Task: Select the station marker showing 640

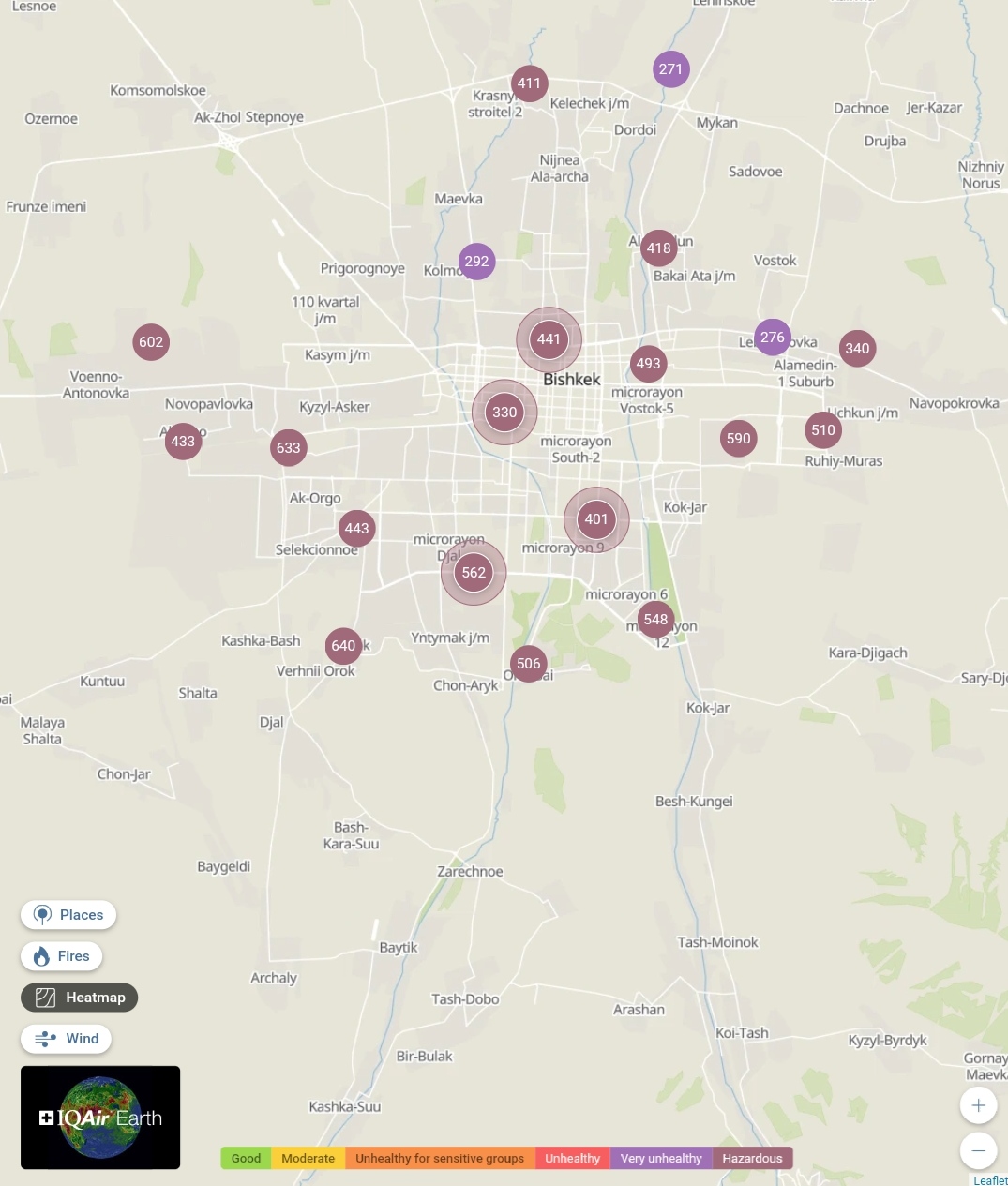Action: [343, 645]
